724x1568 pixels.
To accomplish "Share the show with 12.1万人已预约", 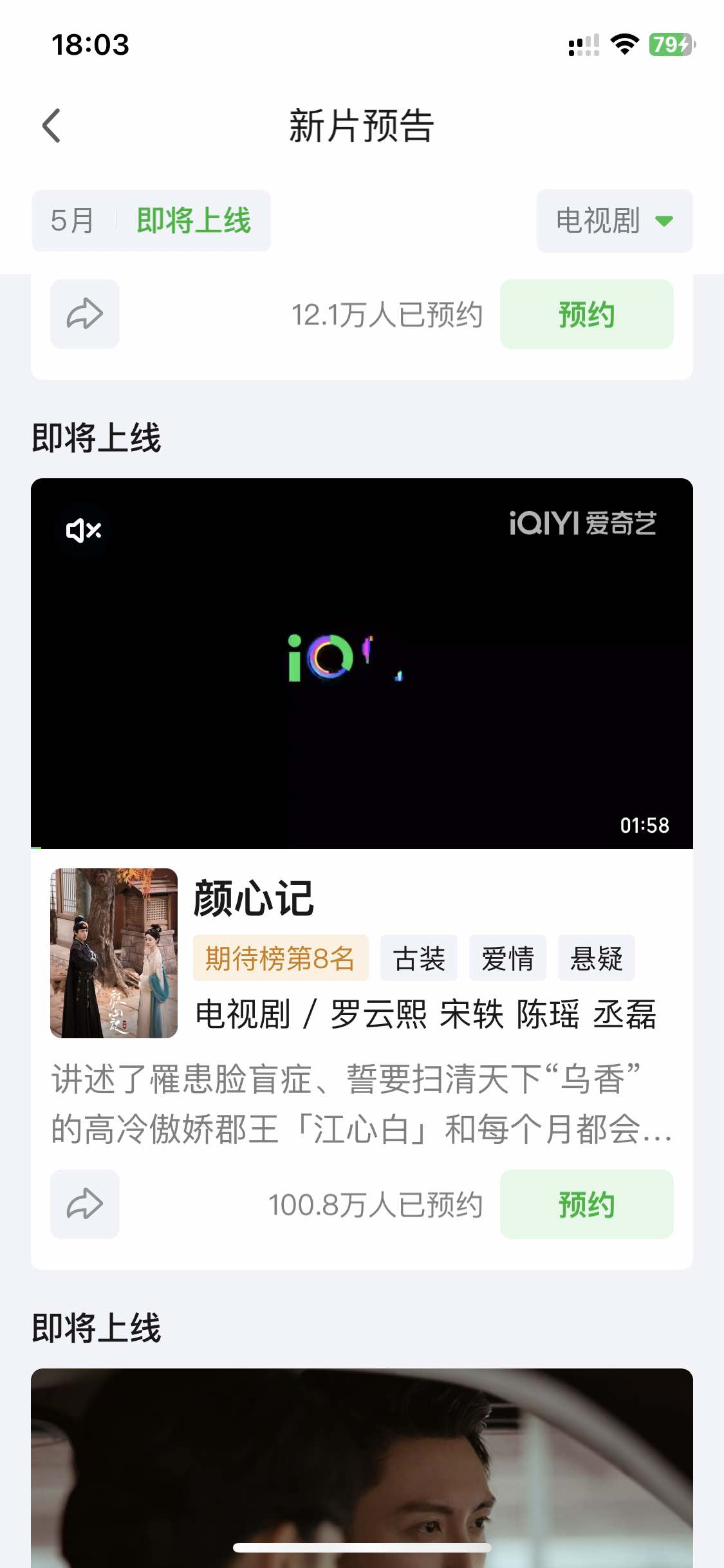I will point(85,315).
